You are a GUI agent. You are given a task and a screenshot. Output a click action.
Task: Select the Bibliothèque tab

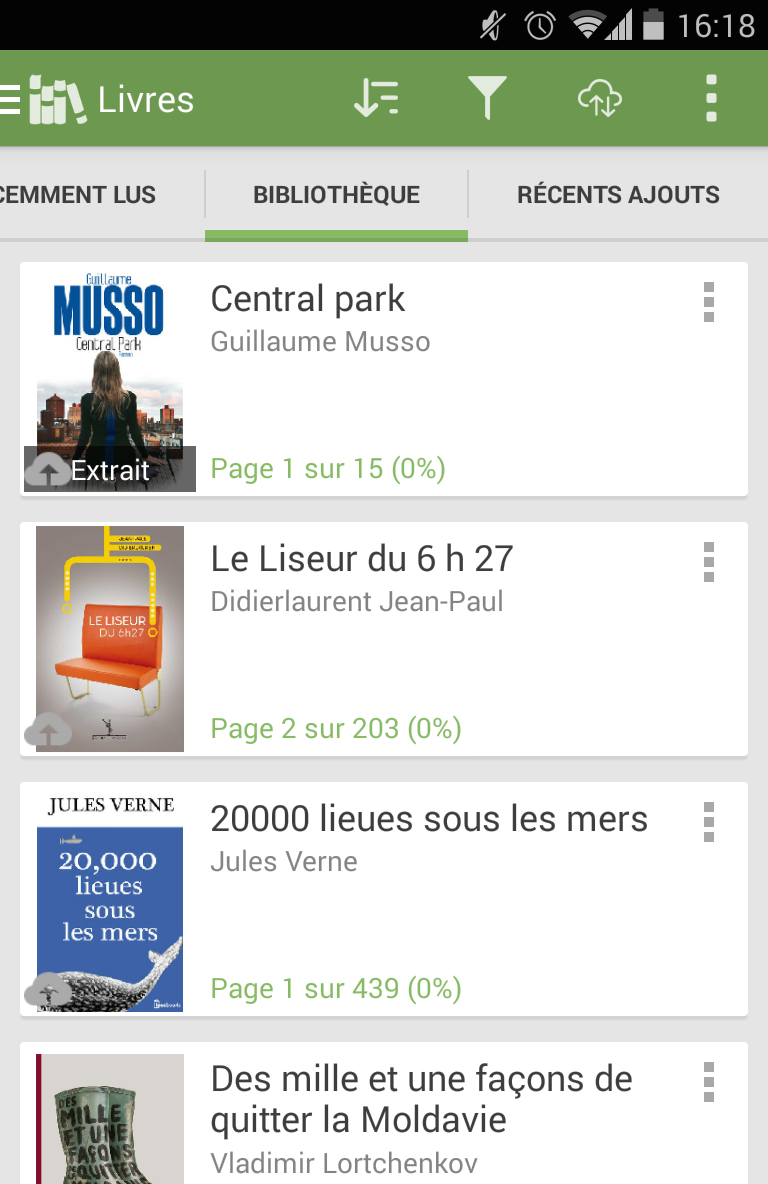pos(336,195)
